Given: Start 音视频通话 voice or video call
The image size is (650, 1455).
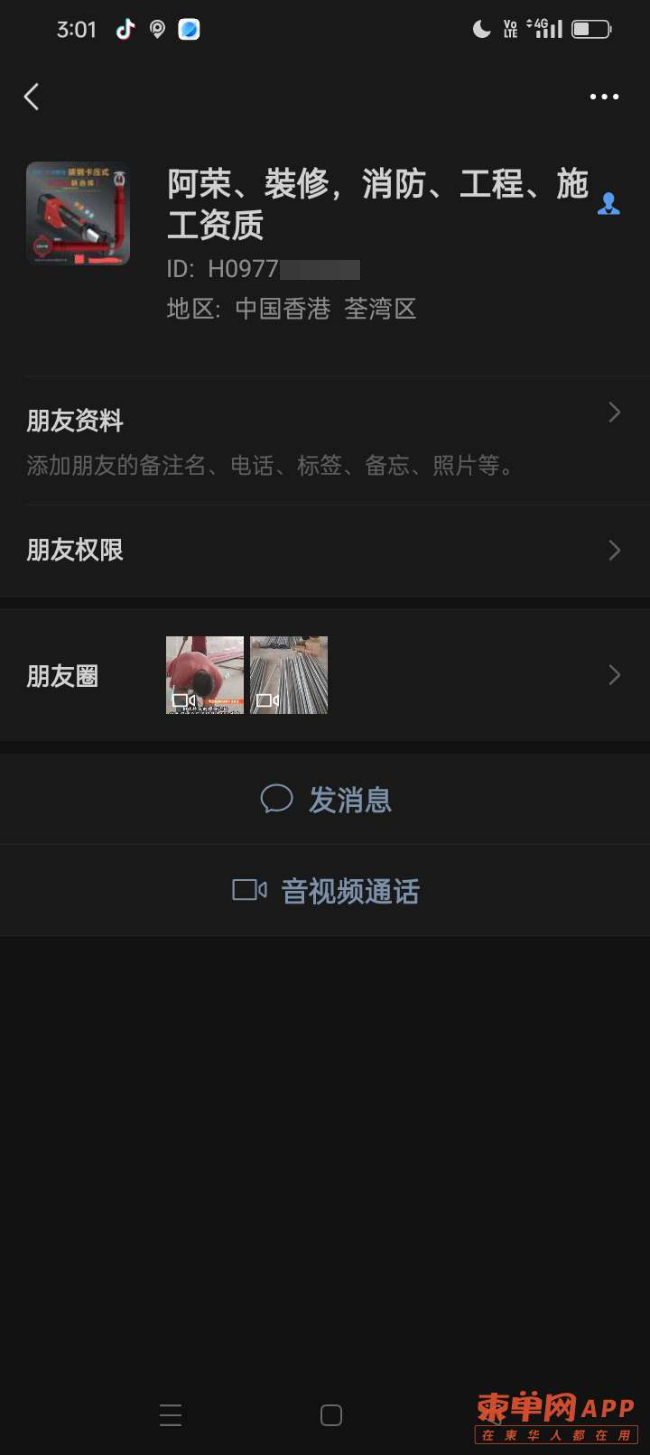Looking at the screenshot, I should pos(326,891).
